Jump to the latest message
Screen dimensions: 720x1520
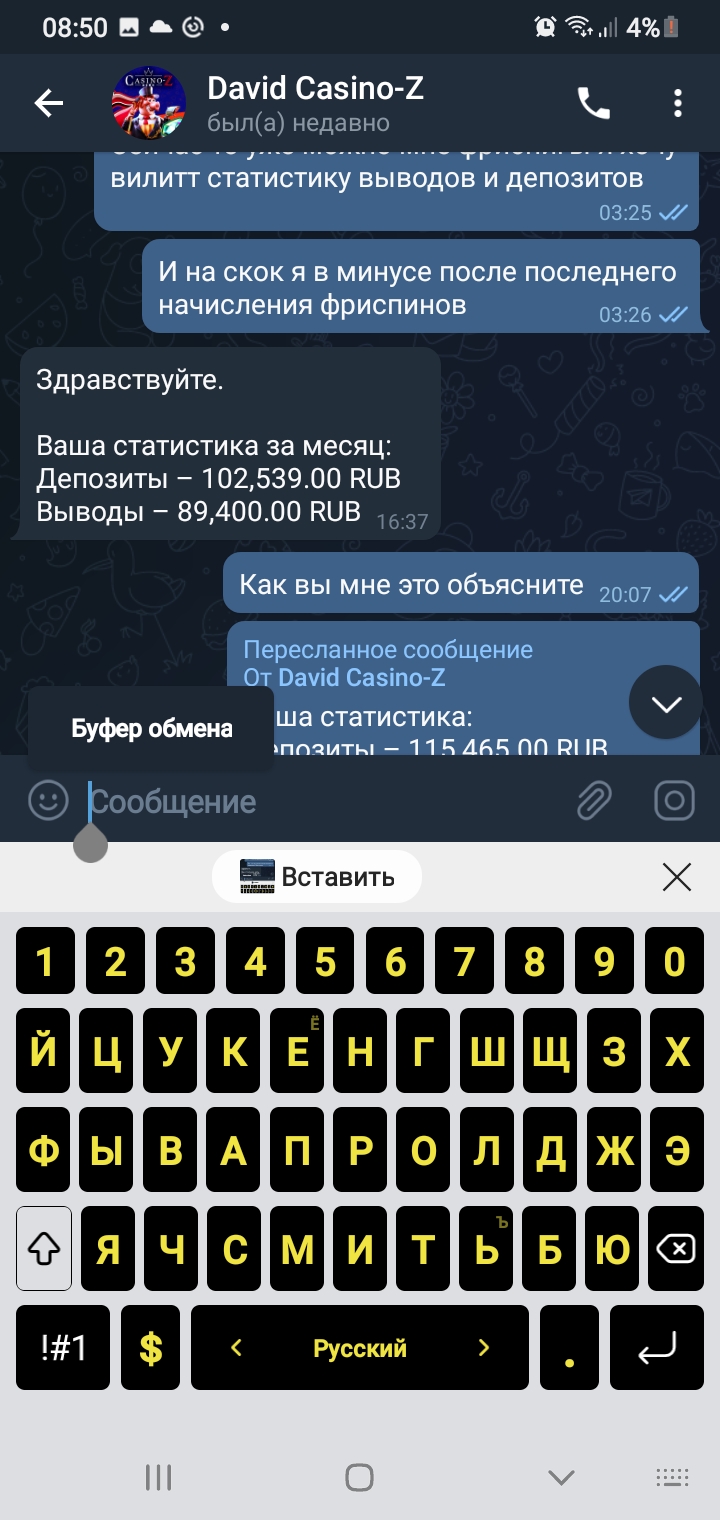point(665,704)
